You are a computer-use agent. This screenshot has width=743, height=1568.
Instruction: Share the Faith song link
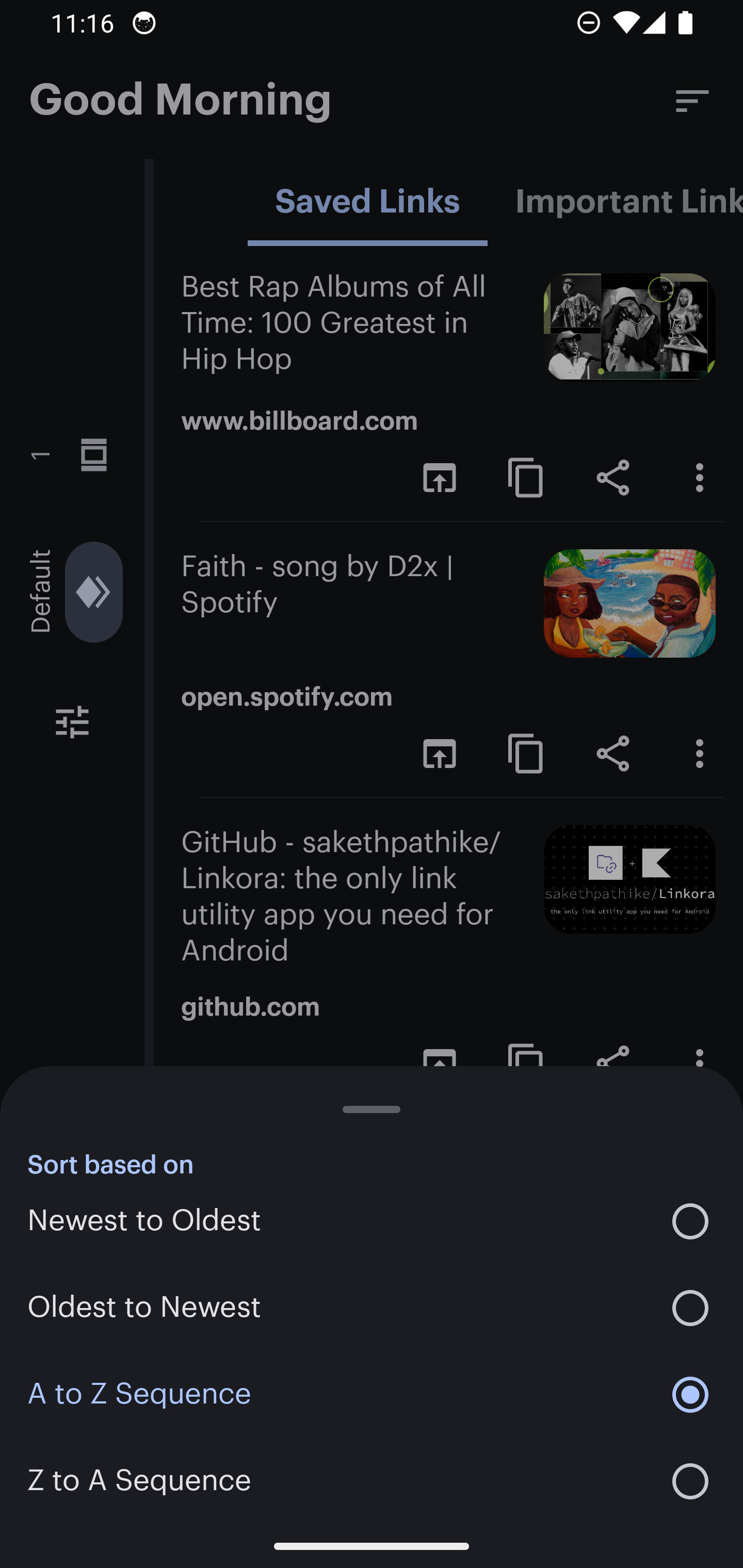coord(612,754)
